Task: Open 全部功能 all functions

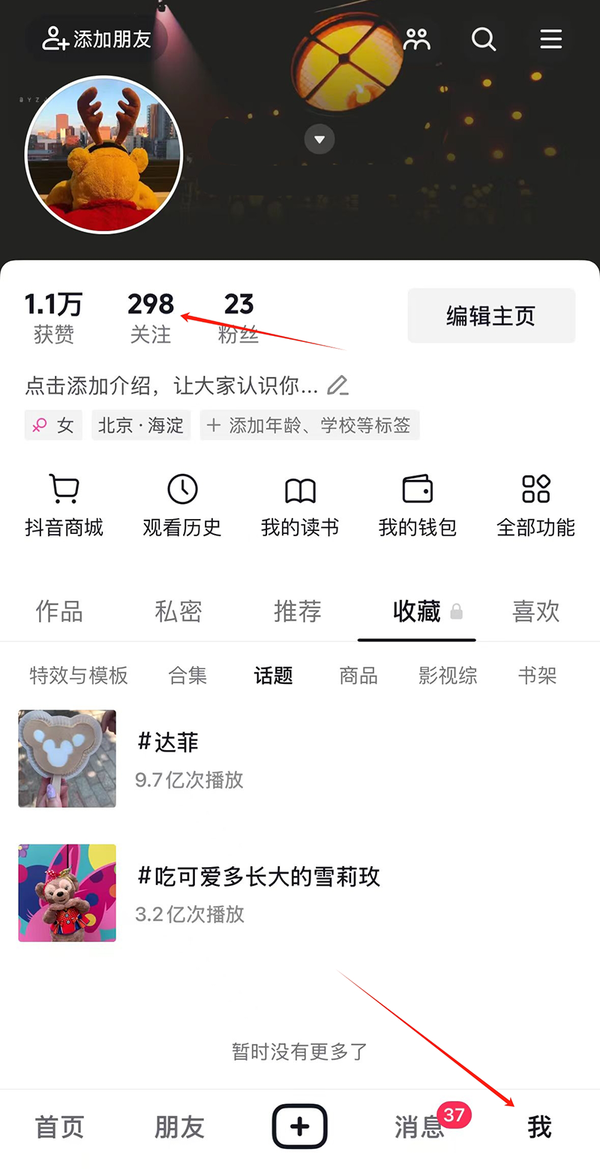Action: pos(536,506)
